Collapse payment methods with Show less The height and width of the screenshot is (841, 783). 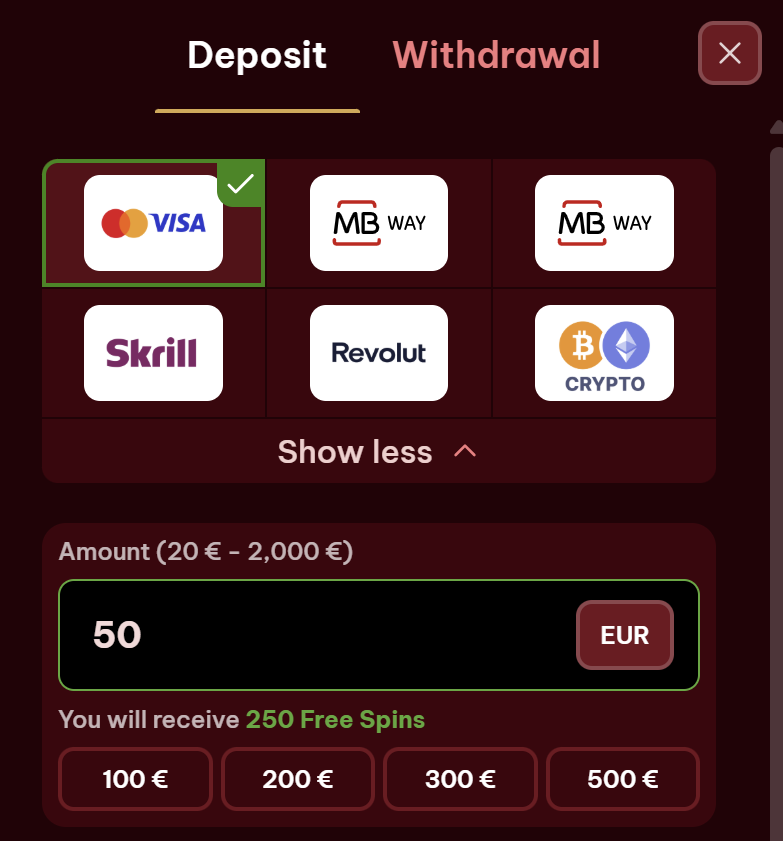[x=378, y=452]
